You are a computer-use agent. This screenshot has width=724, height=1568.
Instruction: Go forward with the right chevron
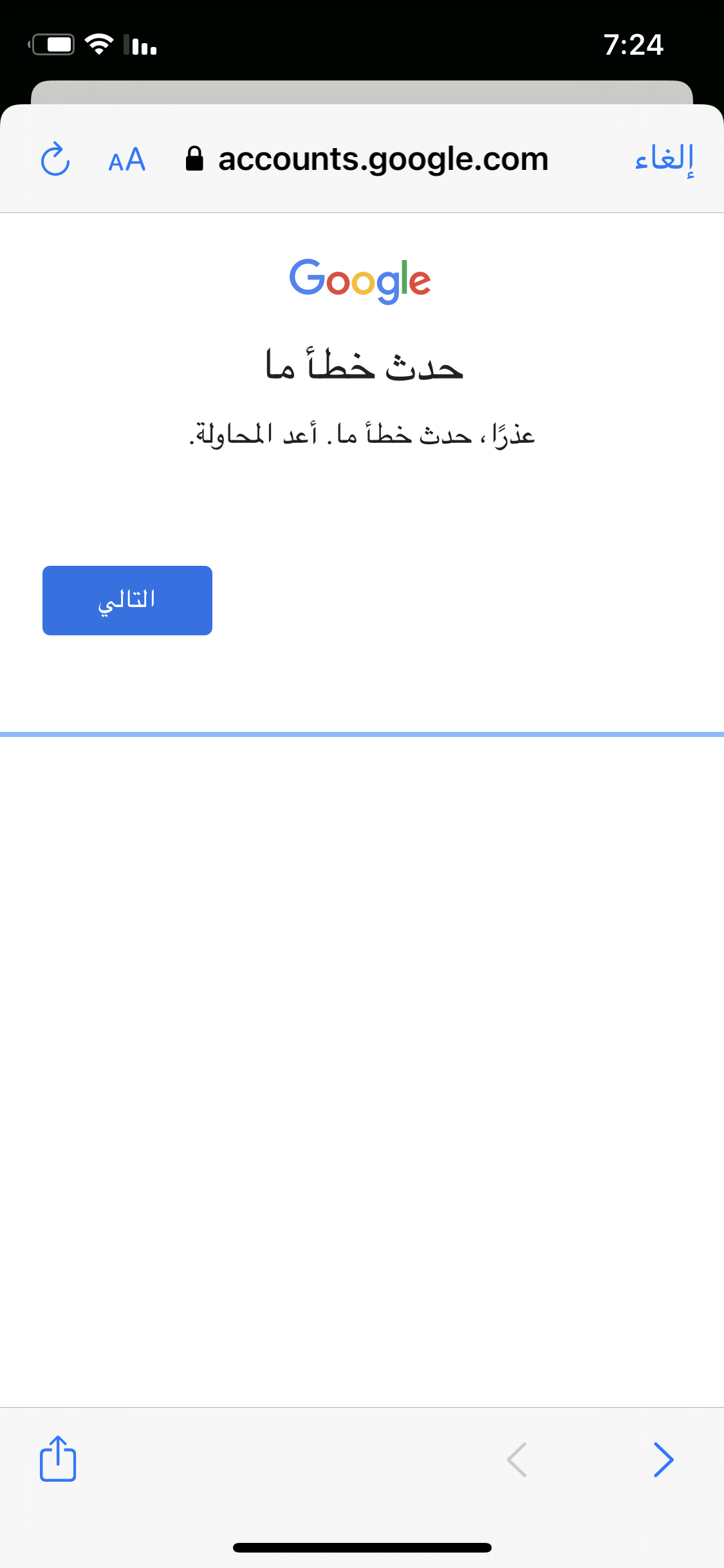click(664, 1459)
